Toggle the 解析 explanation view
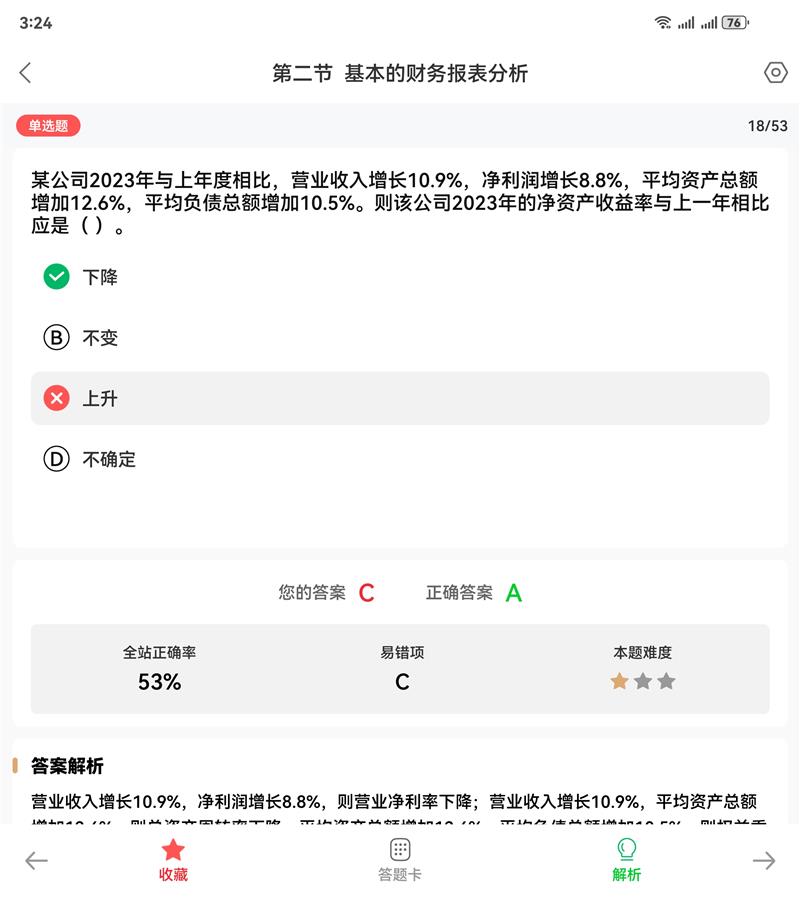The width and height of the screenshot is (800, 897). [x=627, y=860]
